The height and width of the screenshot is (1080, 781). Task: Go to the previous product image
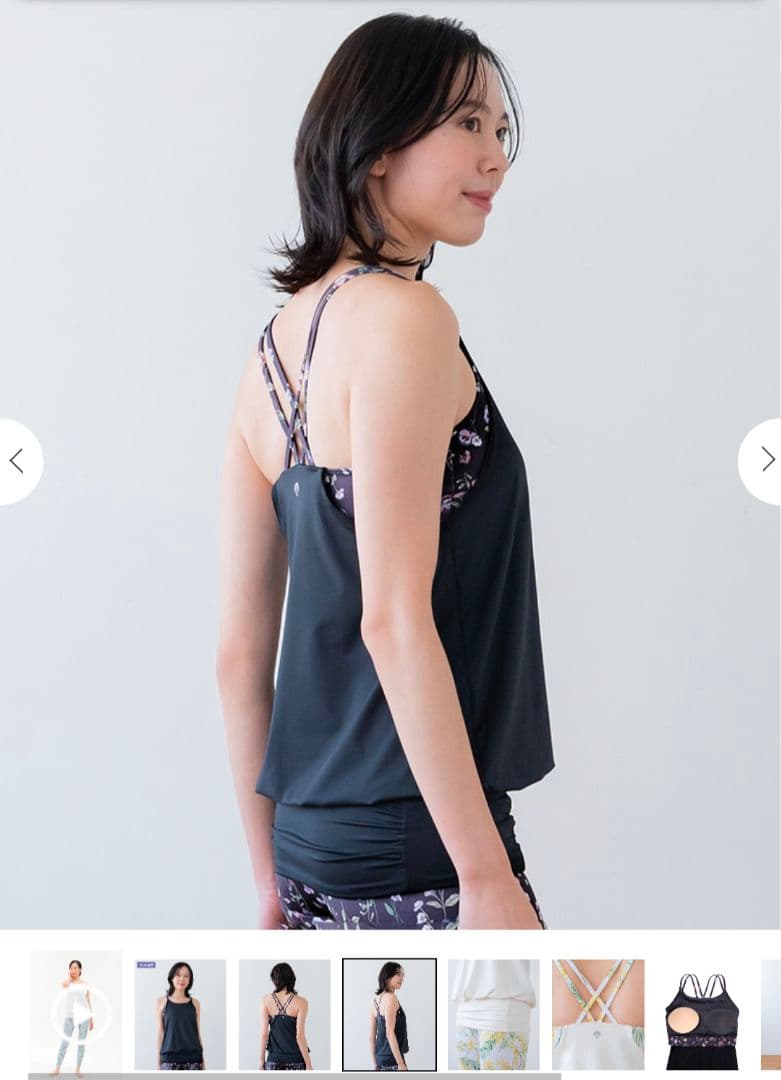pos(17,461)
